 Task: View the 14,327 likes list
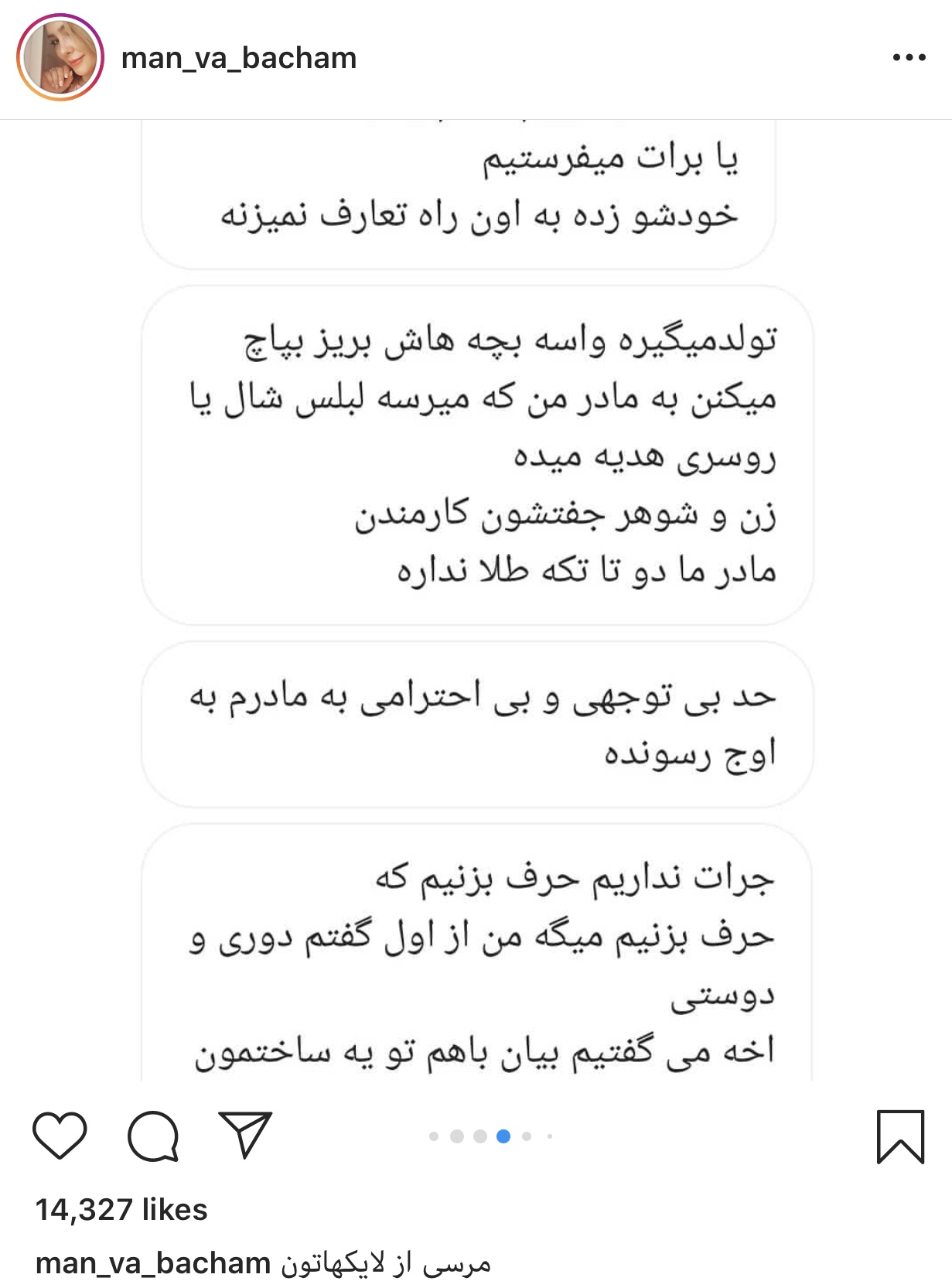[121, 1209]
